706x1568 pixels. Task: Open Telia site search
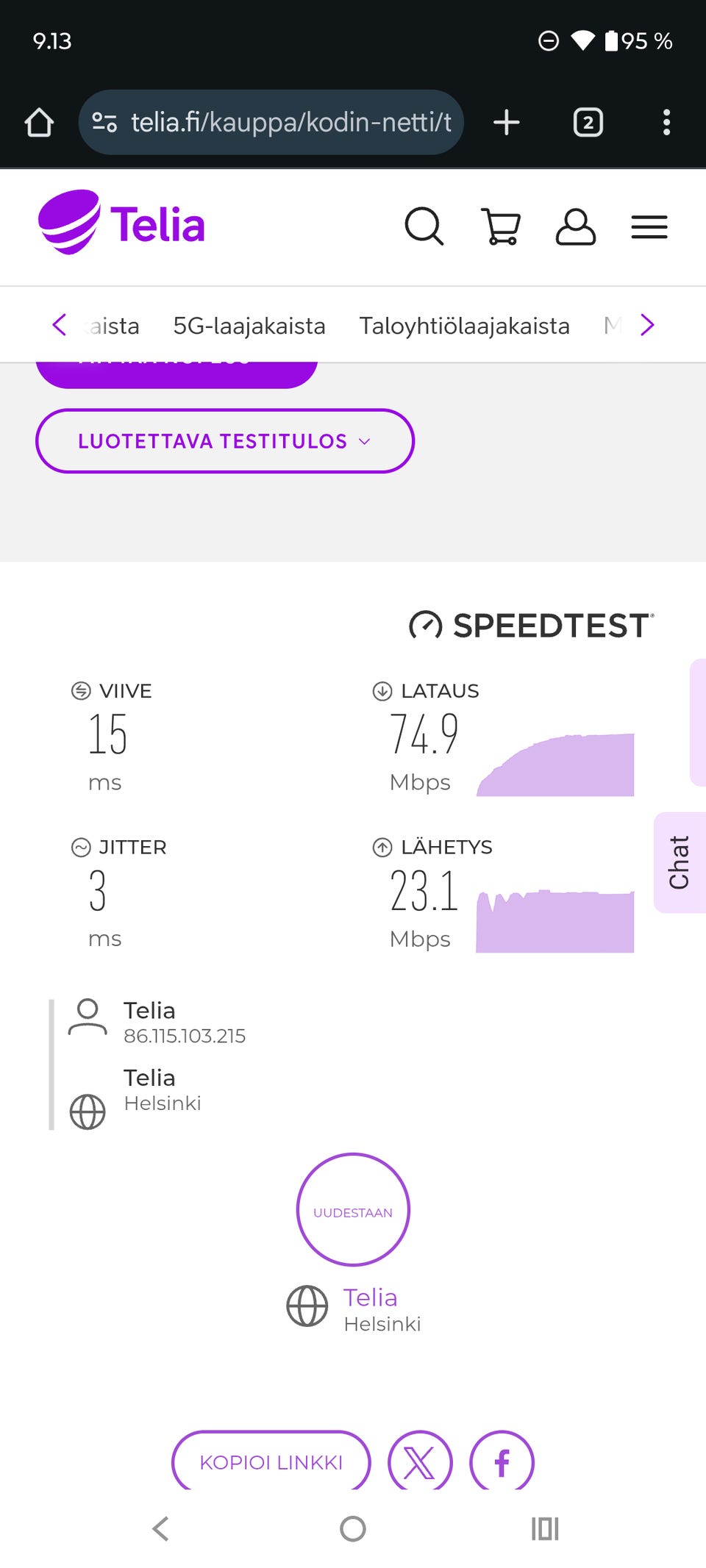click(x=424, y=226)
